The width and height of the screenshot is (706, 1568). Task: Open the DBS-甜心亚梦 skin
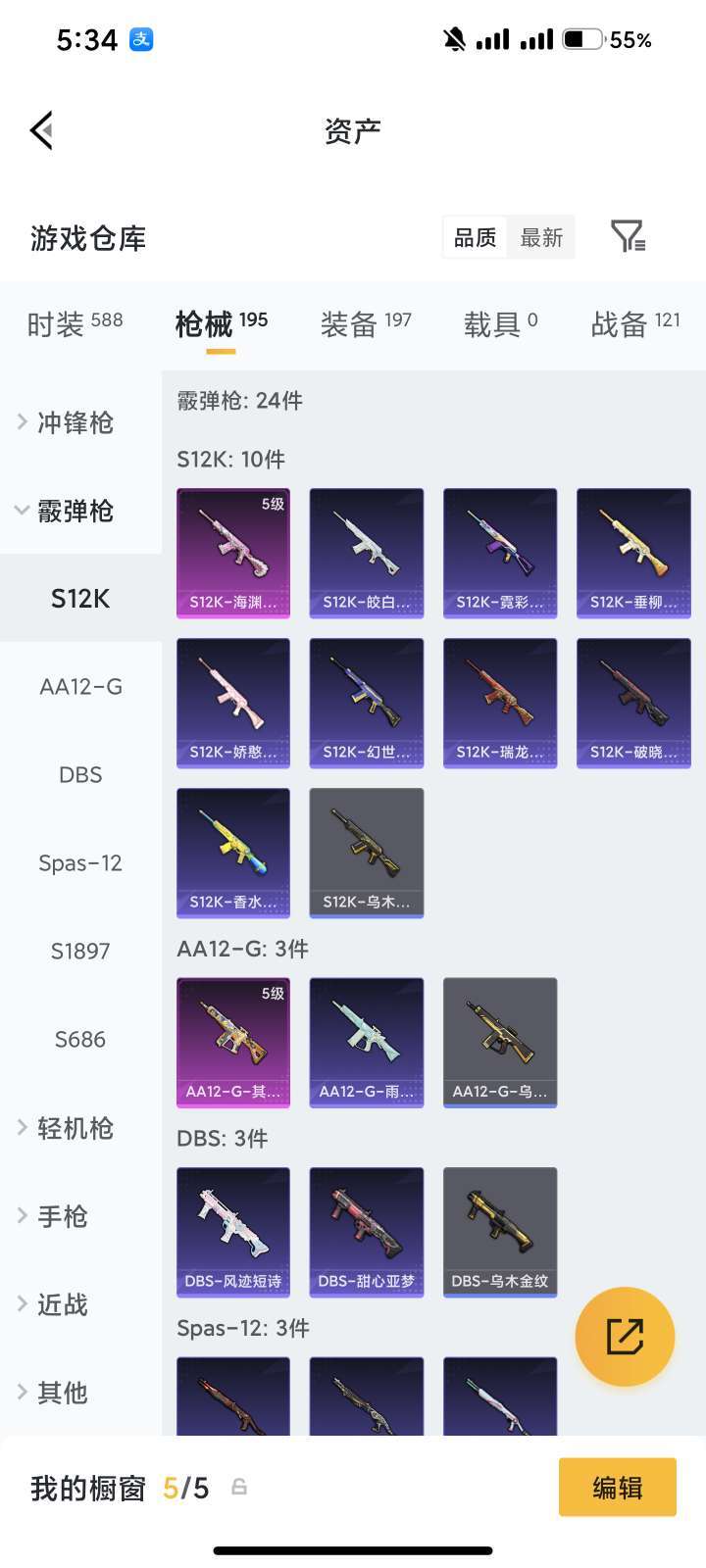367,1232
